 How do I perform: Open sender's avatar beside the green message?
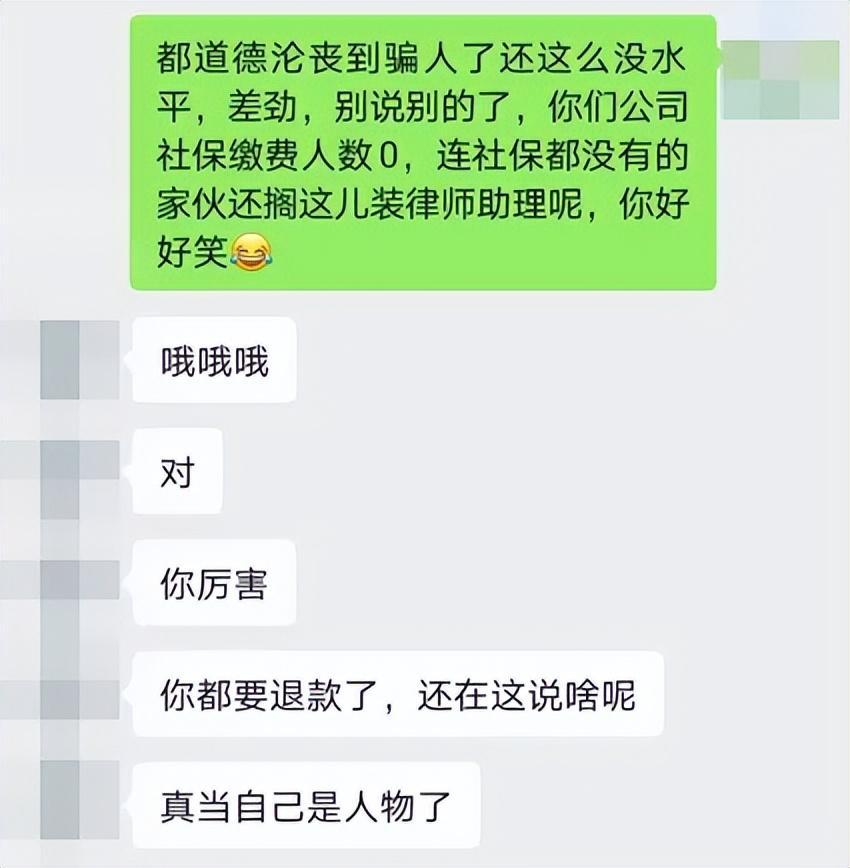click(x=780, y=78)
